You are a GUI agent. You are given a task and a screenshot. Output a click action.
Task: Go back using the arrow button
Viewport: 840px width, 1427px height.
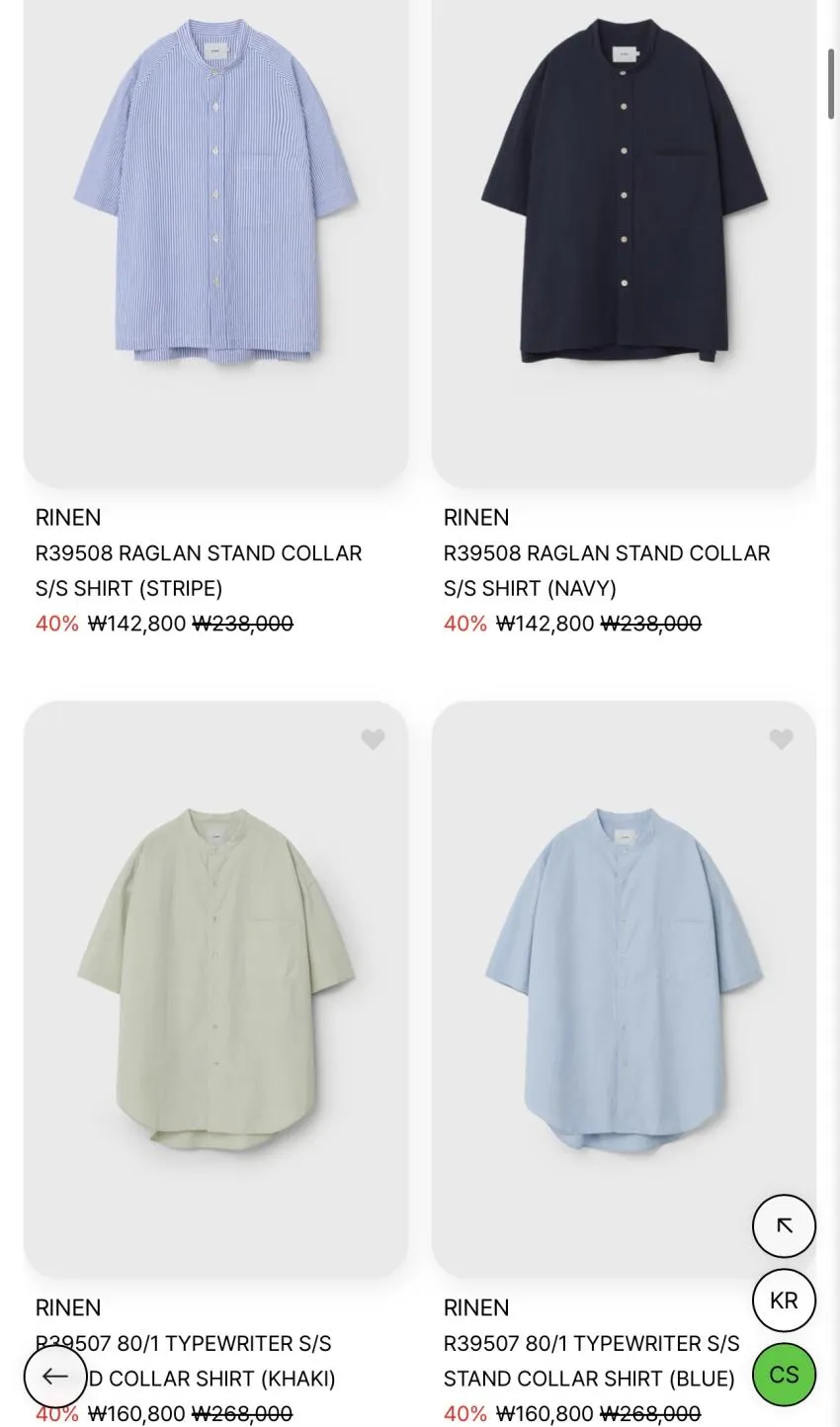click(x=55, y=1376)
